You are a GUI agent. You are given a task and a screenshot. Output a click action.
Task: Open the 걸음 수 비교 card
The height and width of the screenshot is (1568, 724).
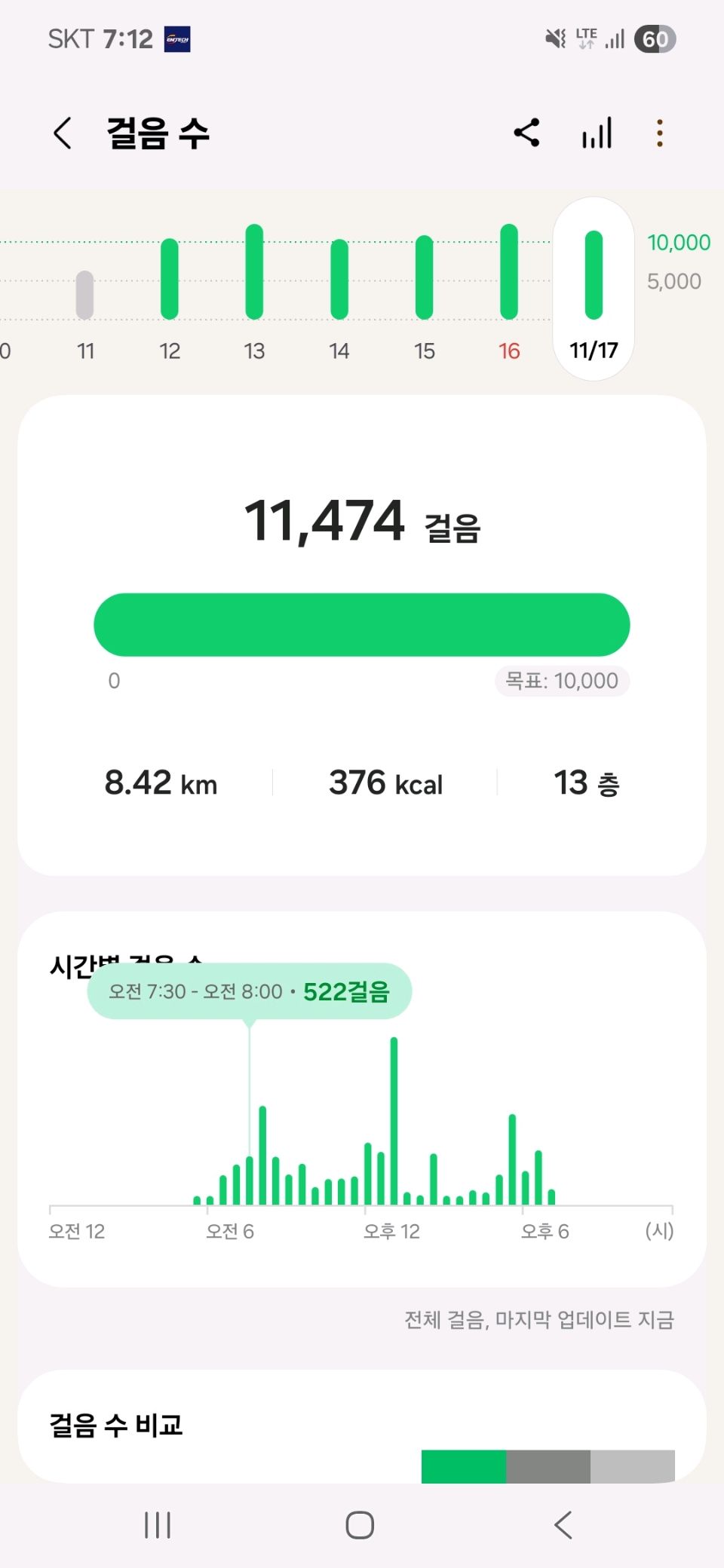point(360,1426)
